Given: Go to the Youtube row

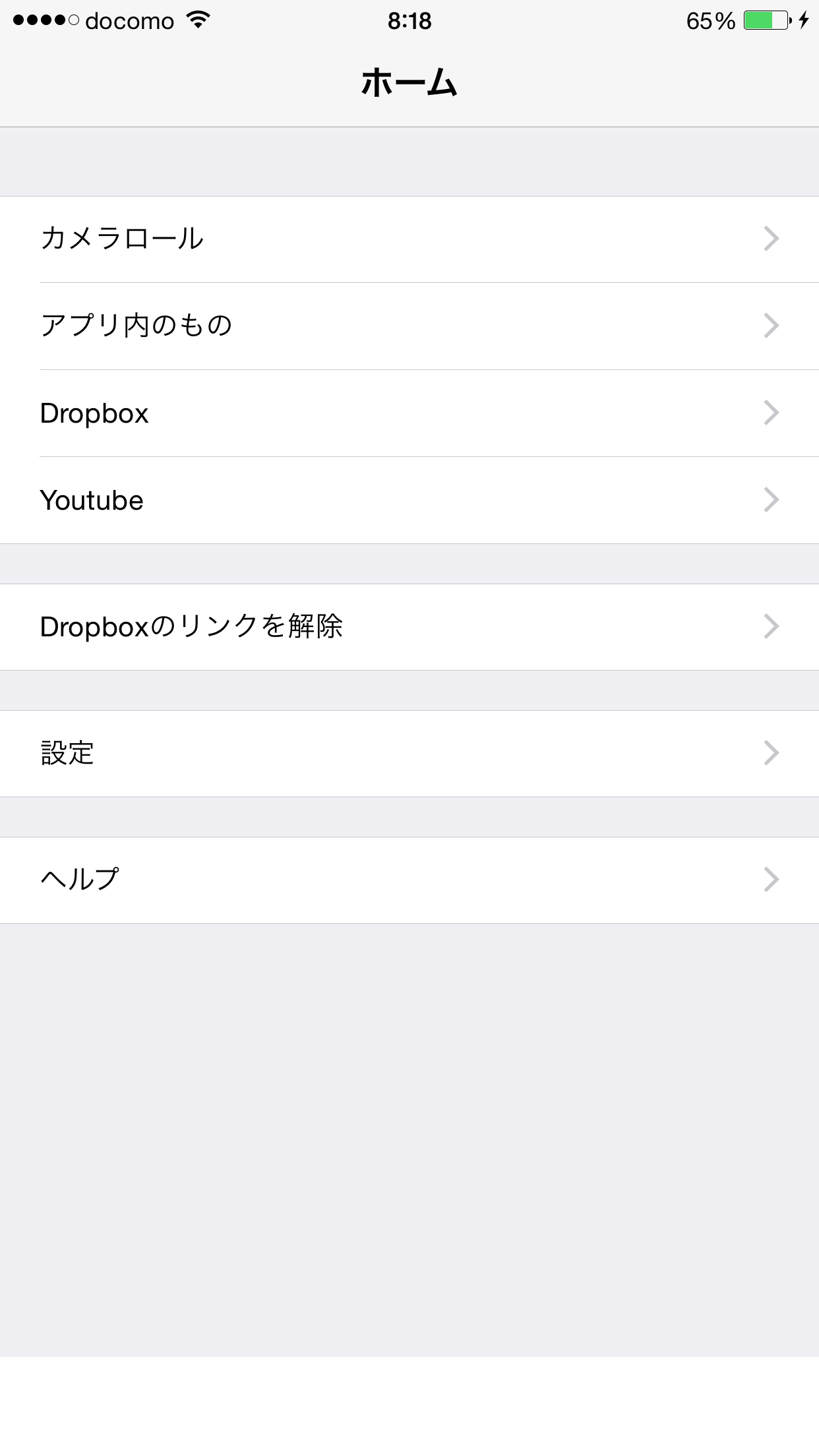Looking at the screenshot, I should (409, 501).
